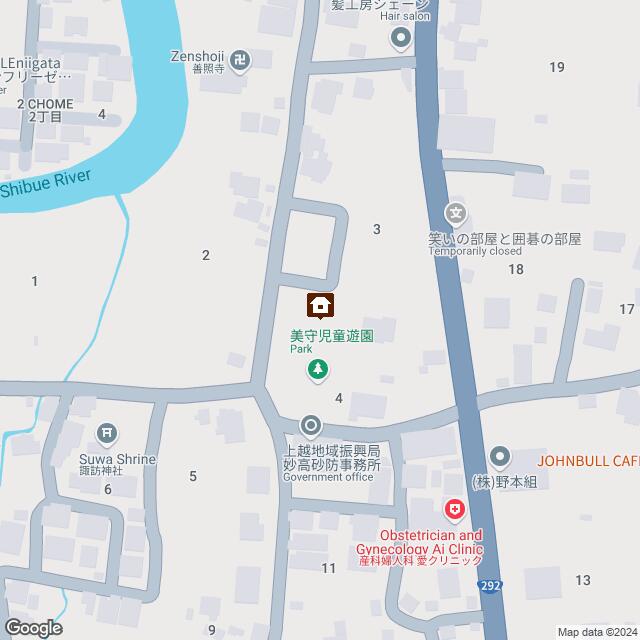640x640 pixels.
Task: Tap the Zenshoji temple marker
Action: pos(239,62)
